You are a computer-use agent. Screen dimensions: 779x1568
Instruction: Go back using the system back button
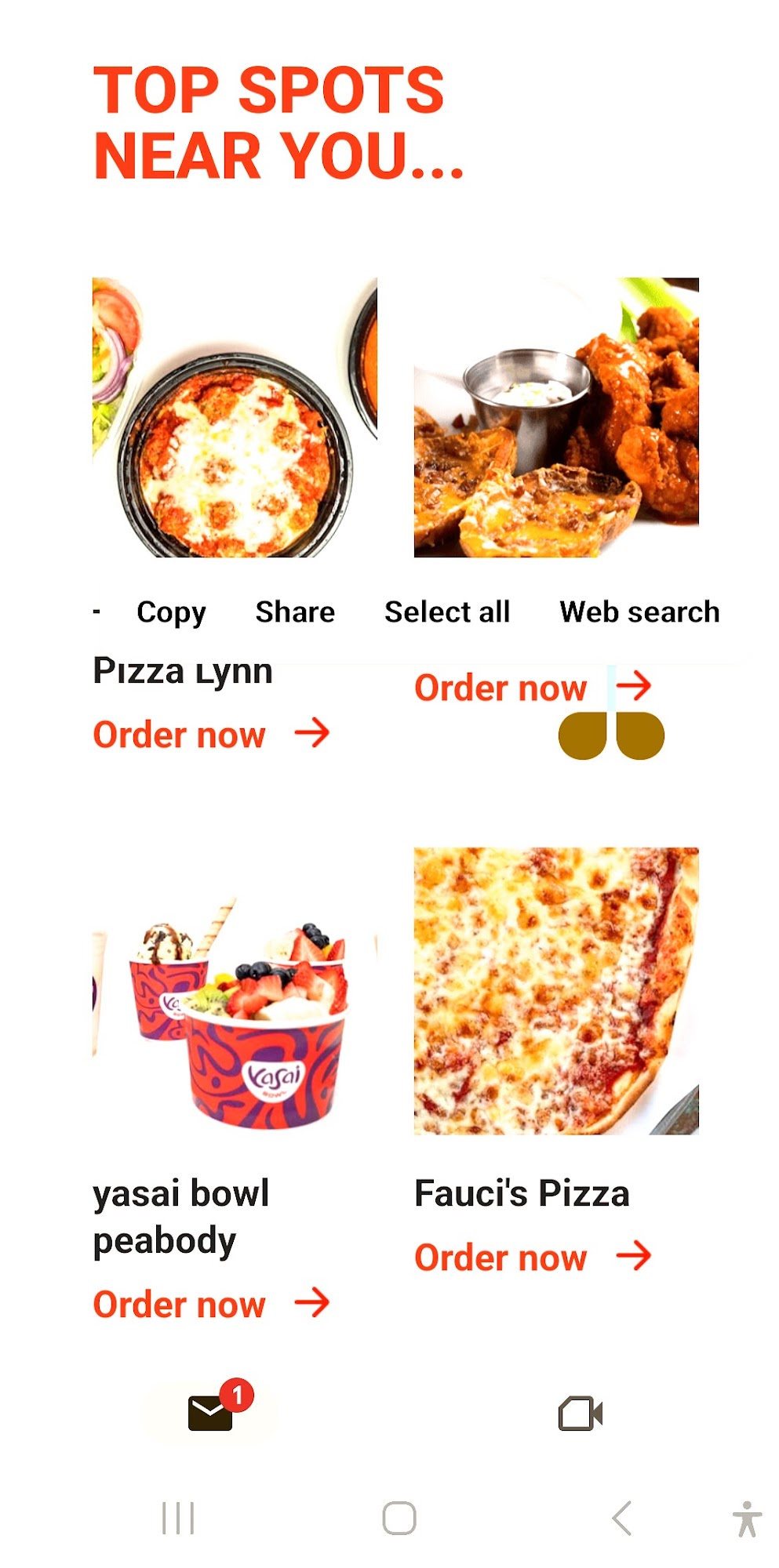point(621,1519)
